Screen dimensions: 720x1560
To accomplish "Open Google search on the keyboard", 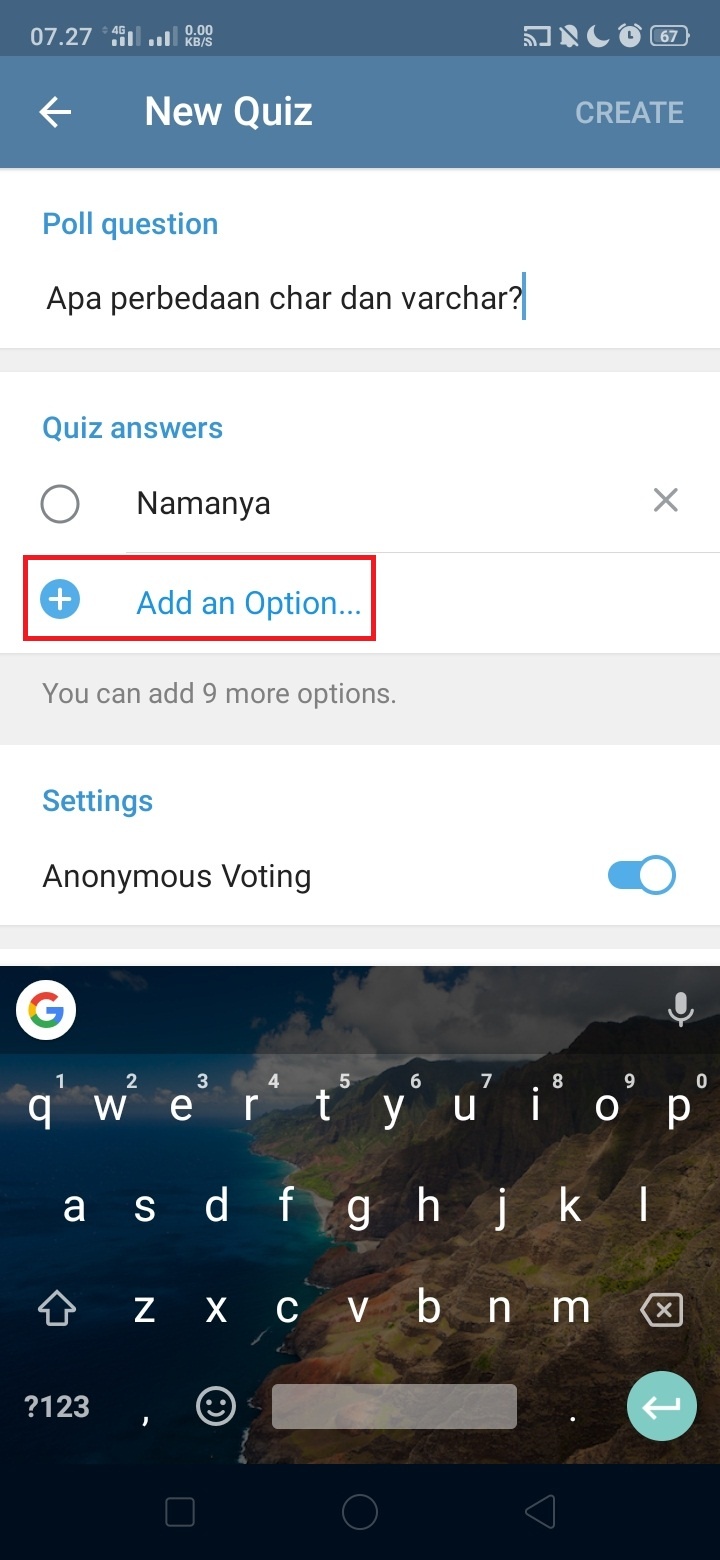I will pyautogui.click(x=46, y=1012).
